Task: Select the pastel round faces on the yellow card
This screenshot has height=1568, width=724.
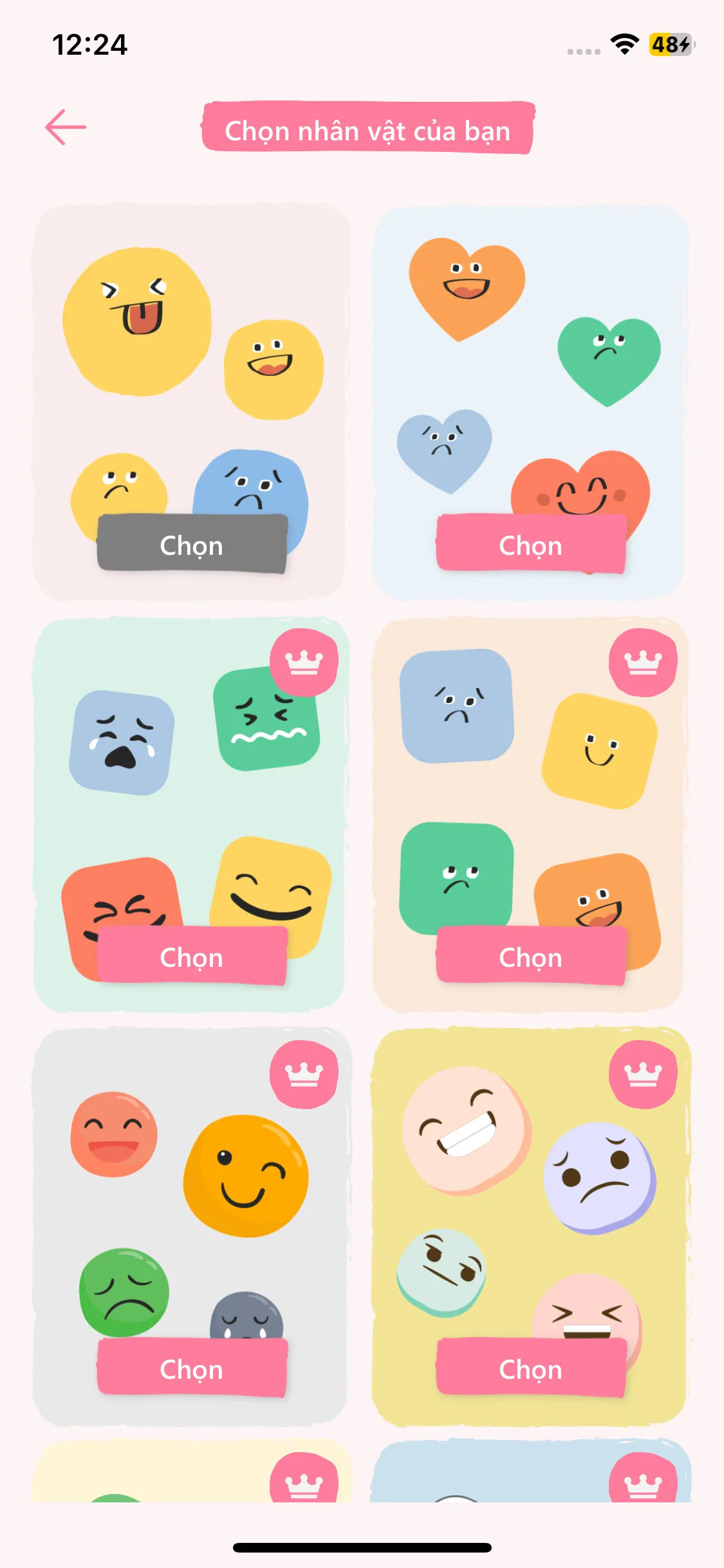Action: coord(531,1368)
